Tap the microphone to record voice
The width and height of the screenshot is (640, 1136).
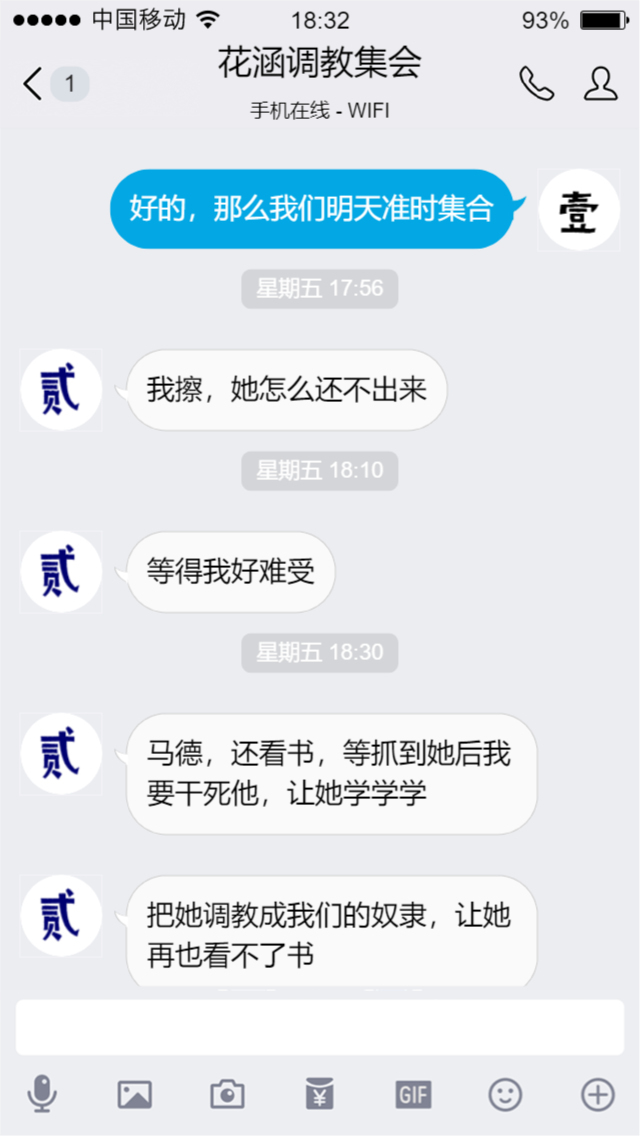(42, 1094)
